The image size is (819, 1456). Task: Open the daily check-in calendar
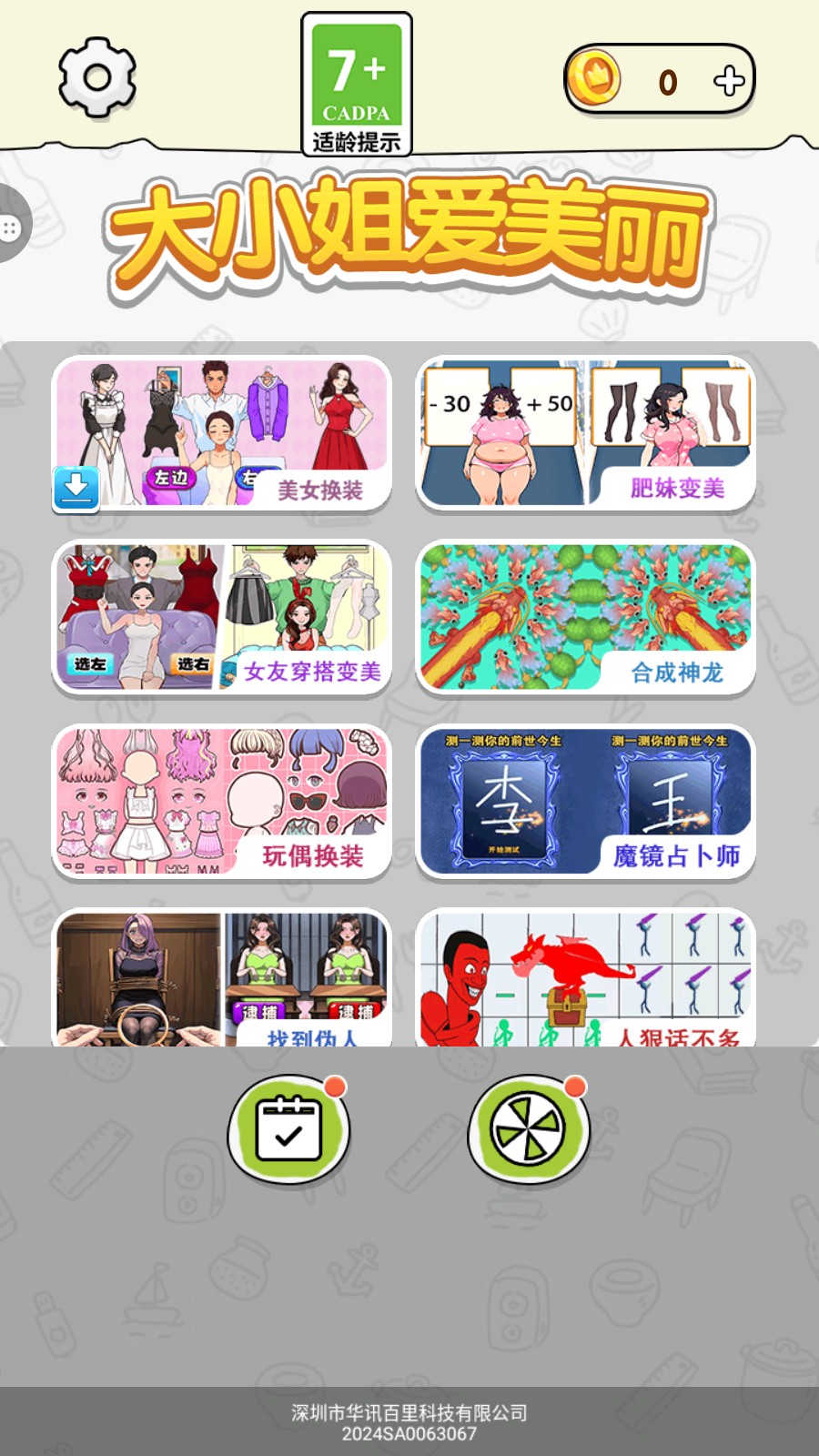click(288, 1129)
